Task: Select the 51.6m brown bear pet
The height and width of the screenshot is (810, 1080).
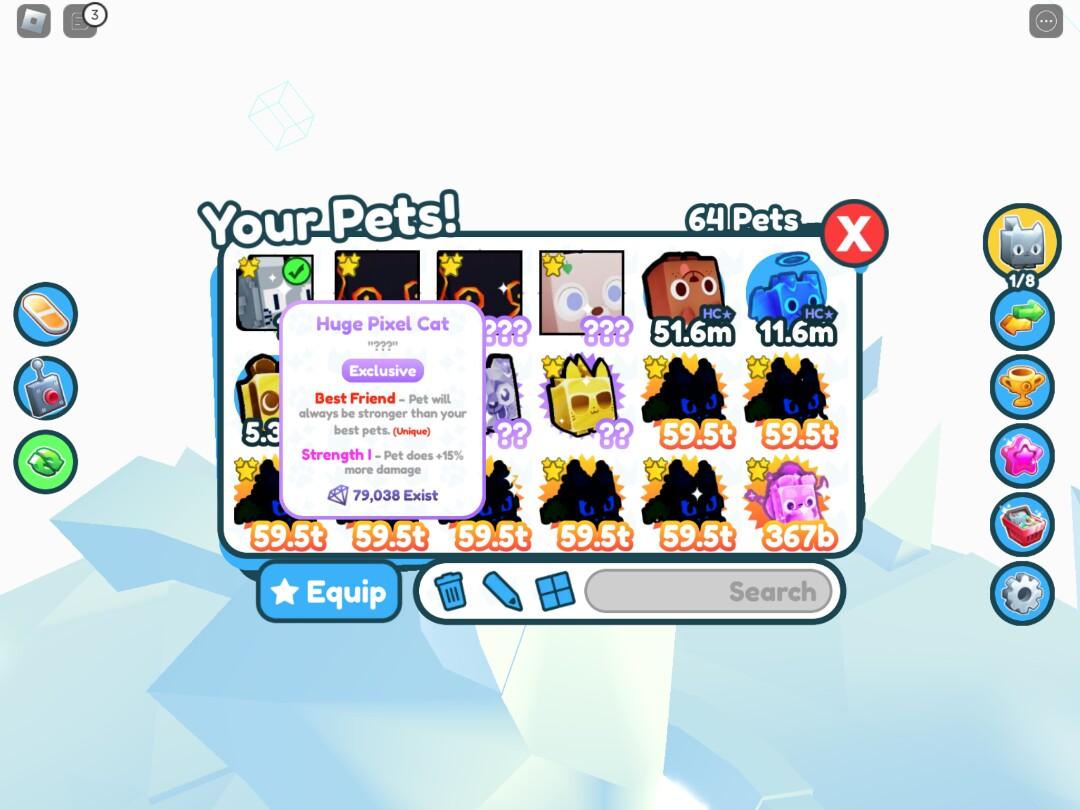Action: pos(688,298)
